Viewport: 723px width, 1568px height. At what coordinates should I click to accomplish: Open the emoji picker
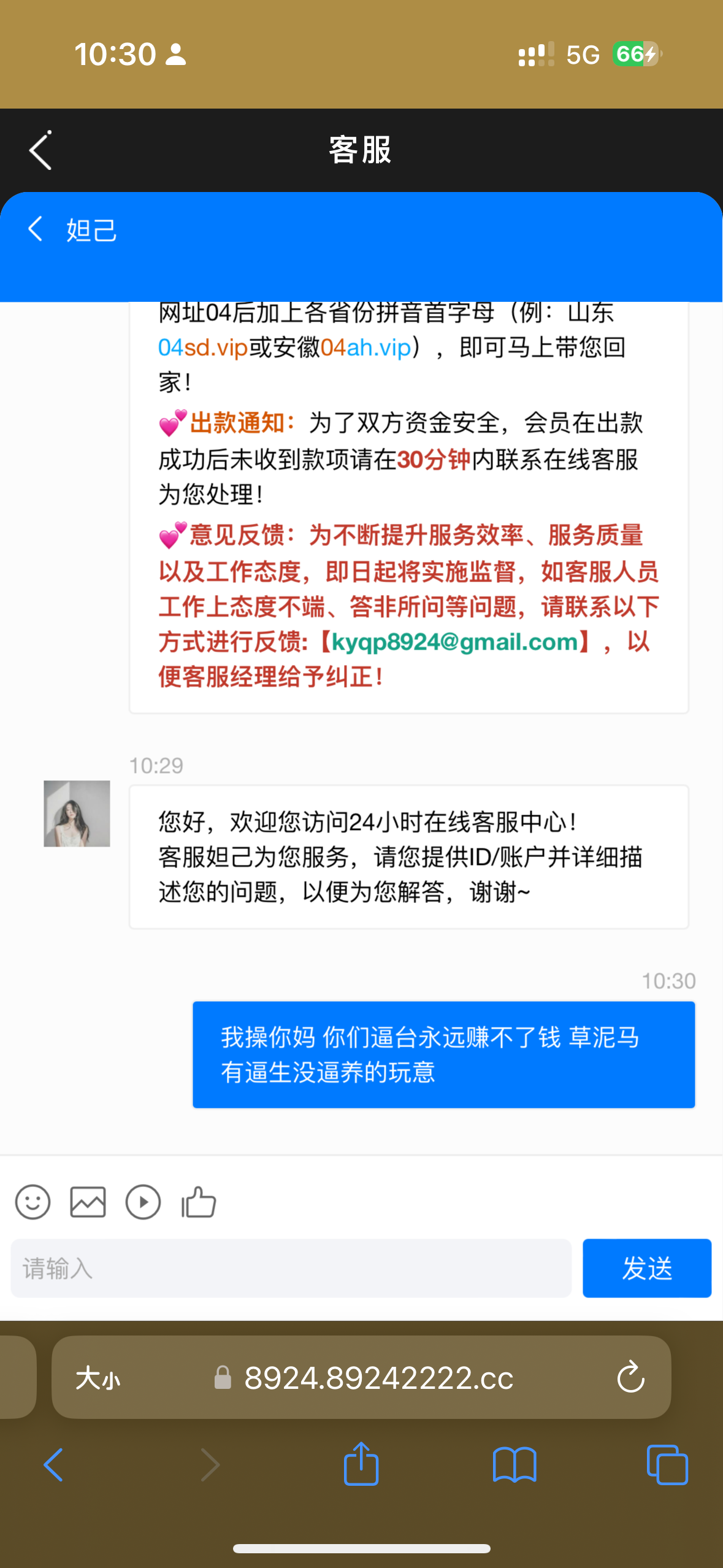[x=33, y=1202]
